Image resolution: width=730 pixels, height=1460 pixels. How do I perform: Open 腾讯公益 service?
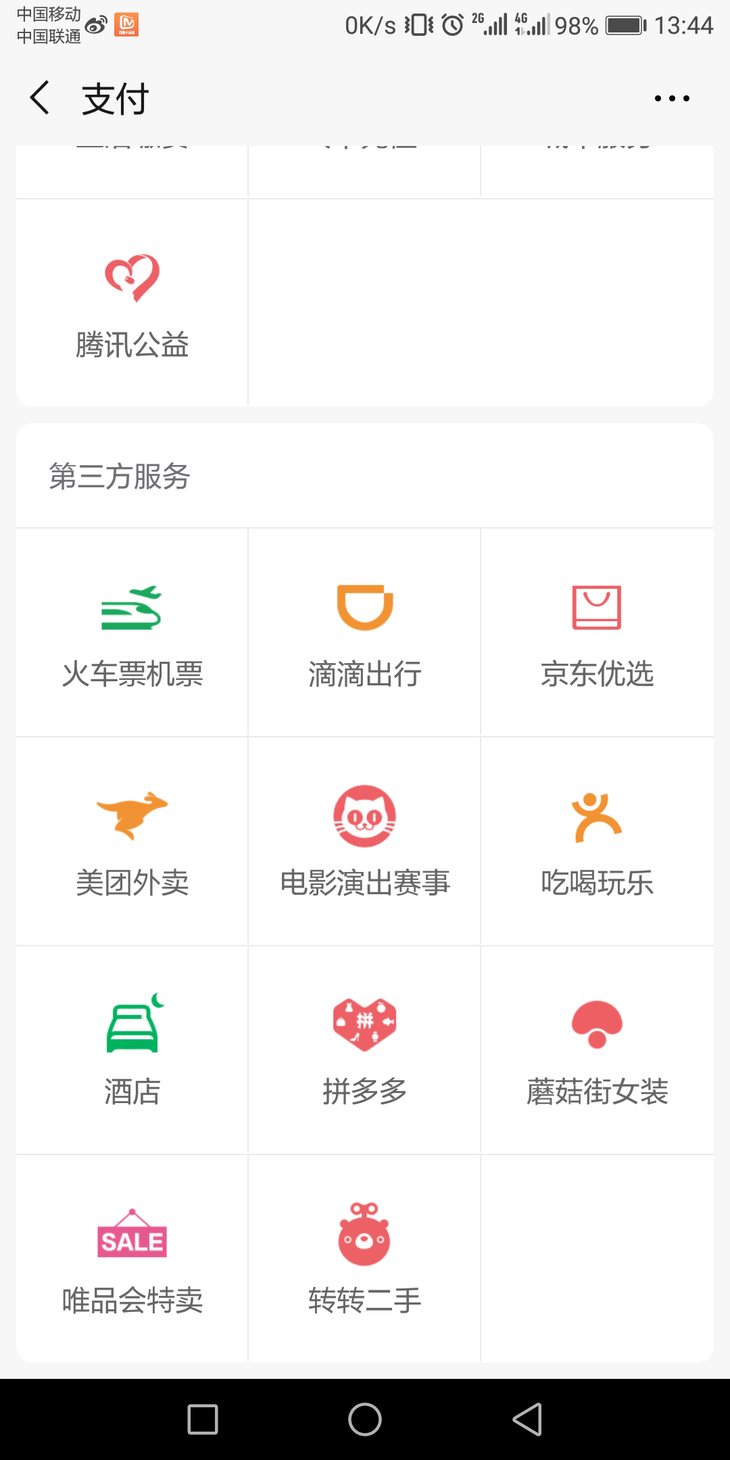tap(132, 303)
